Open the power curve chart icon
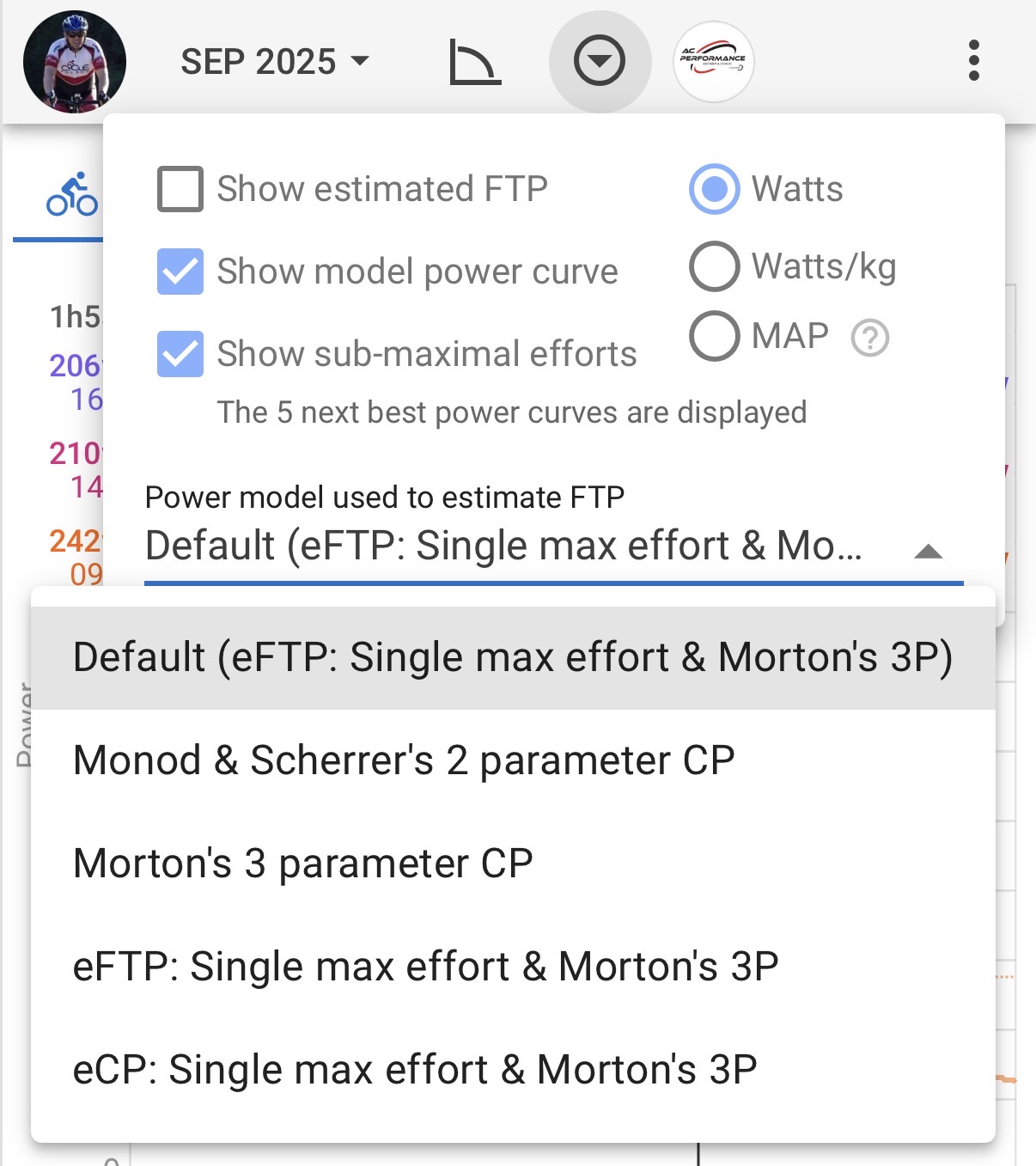The width and height of the screenshot is (1036, 1166). point(474,64)
